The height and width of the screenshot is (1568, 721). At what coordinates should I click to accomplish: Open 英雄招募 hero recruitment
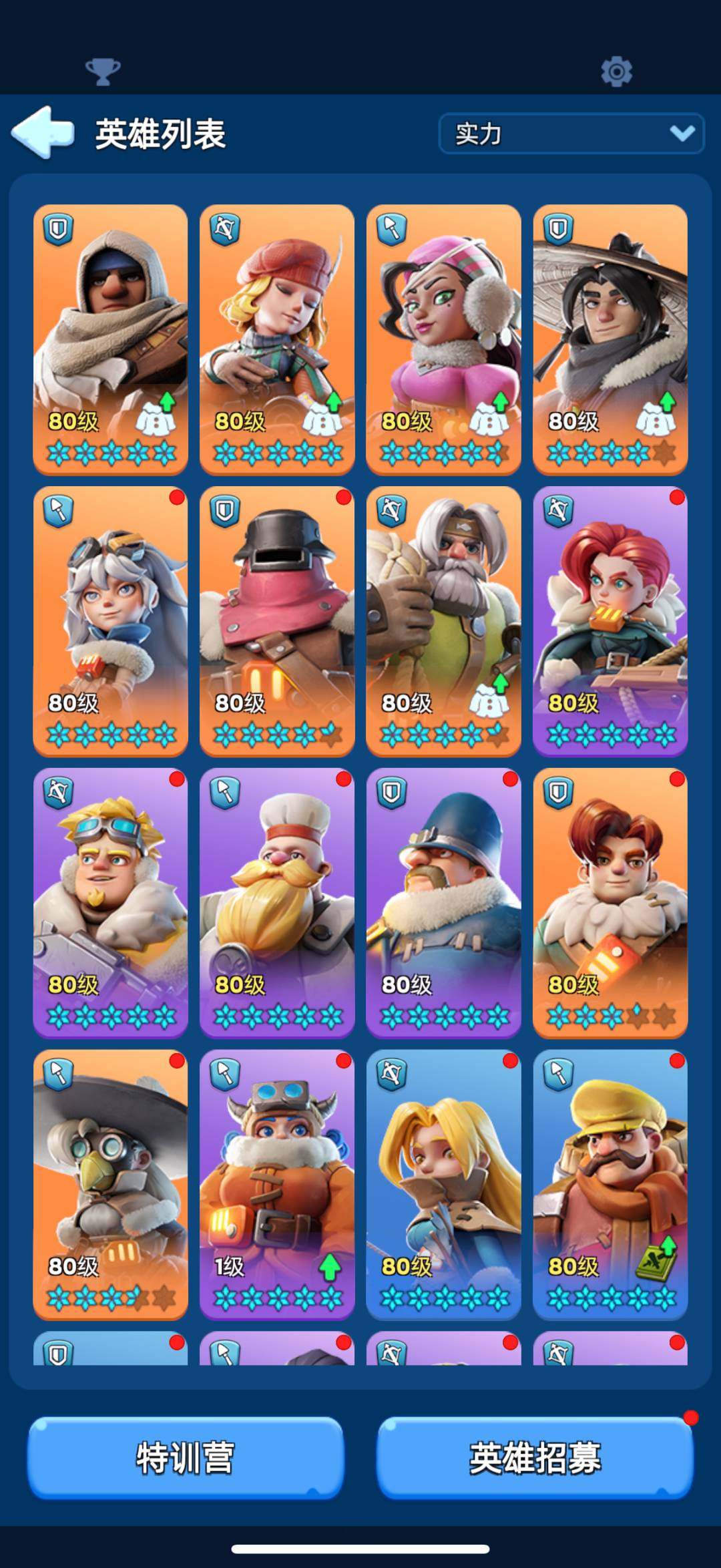click(534, 1457)
